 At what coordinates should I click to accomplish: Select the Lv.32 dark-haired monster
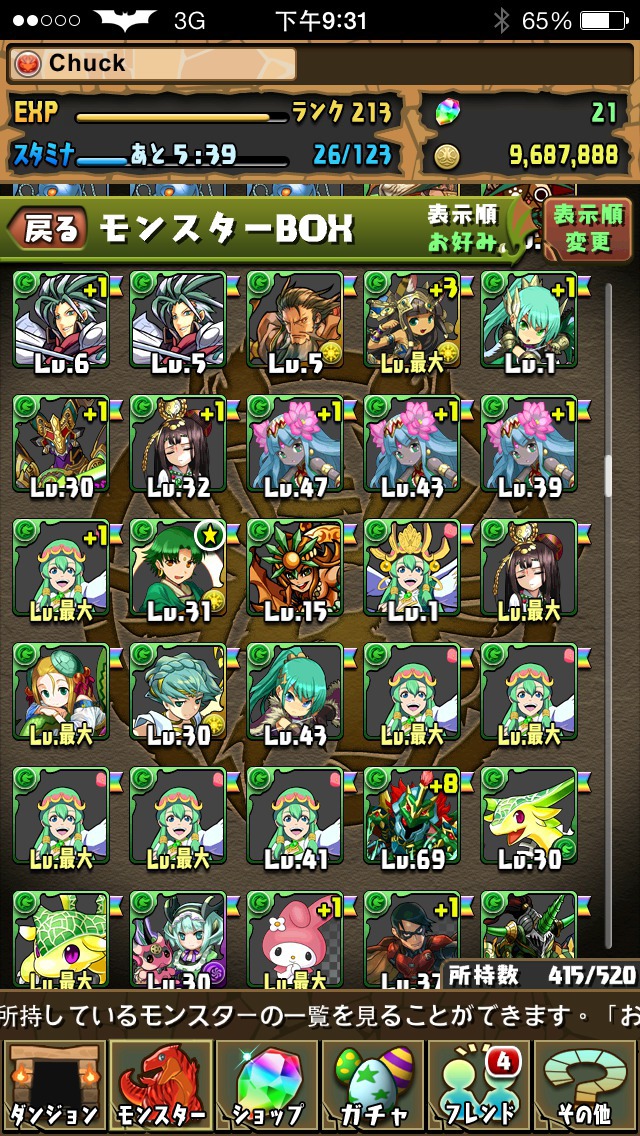tap(178, 444)
